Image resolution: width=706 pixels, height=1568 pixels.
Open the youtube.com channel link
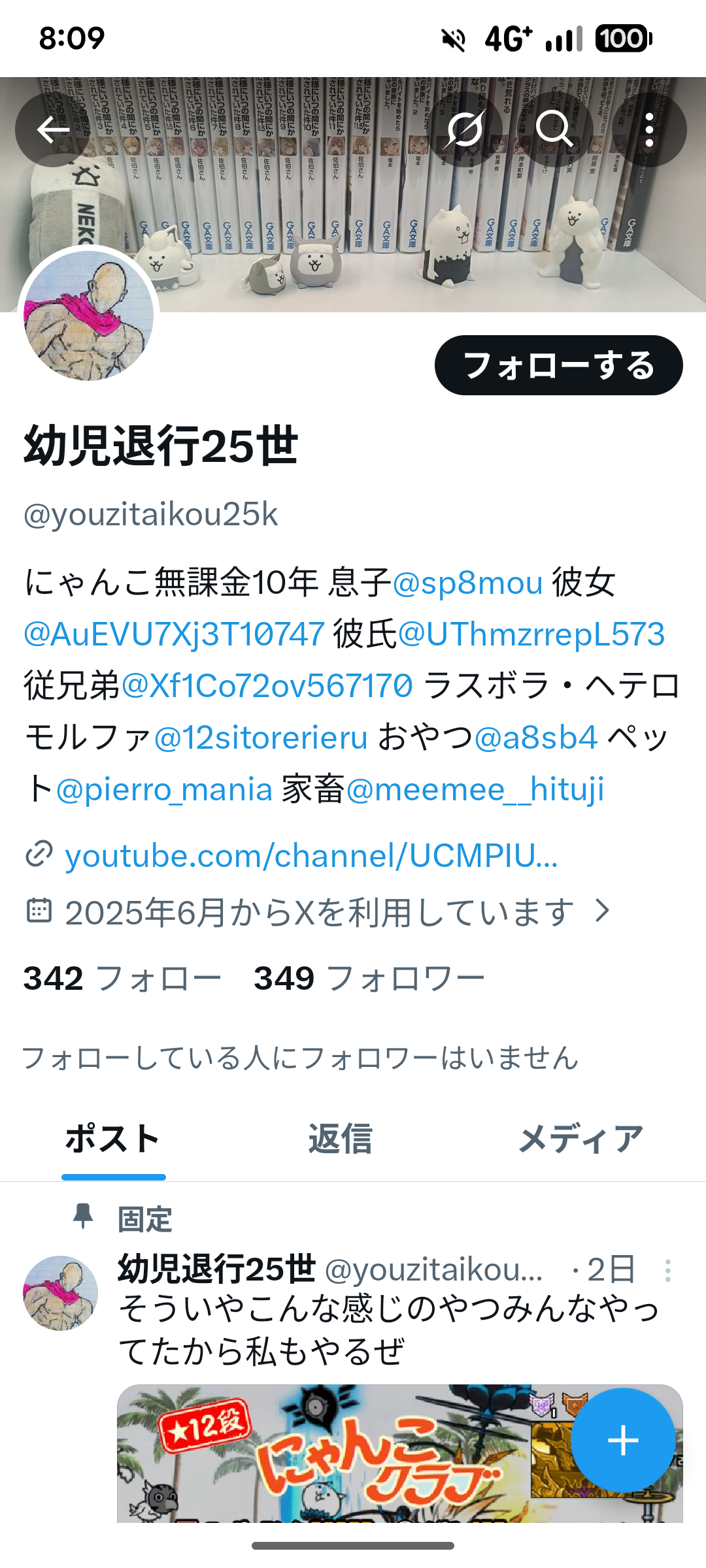(311, 855)
